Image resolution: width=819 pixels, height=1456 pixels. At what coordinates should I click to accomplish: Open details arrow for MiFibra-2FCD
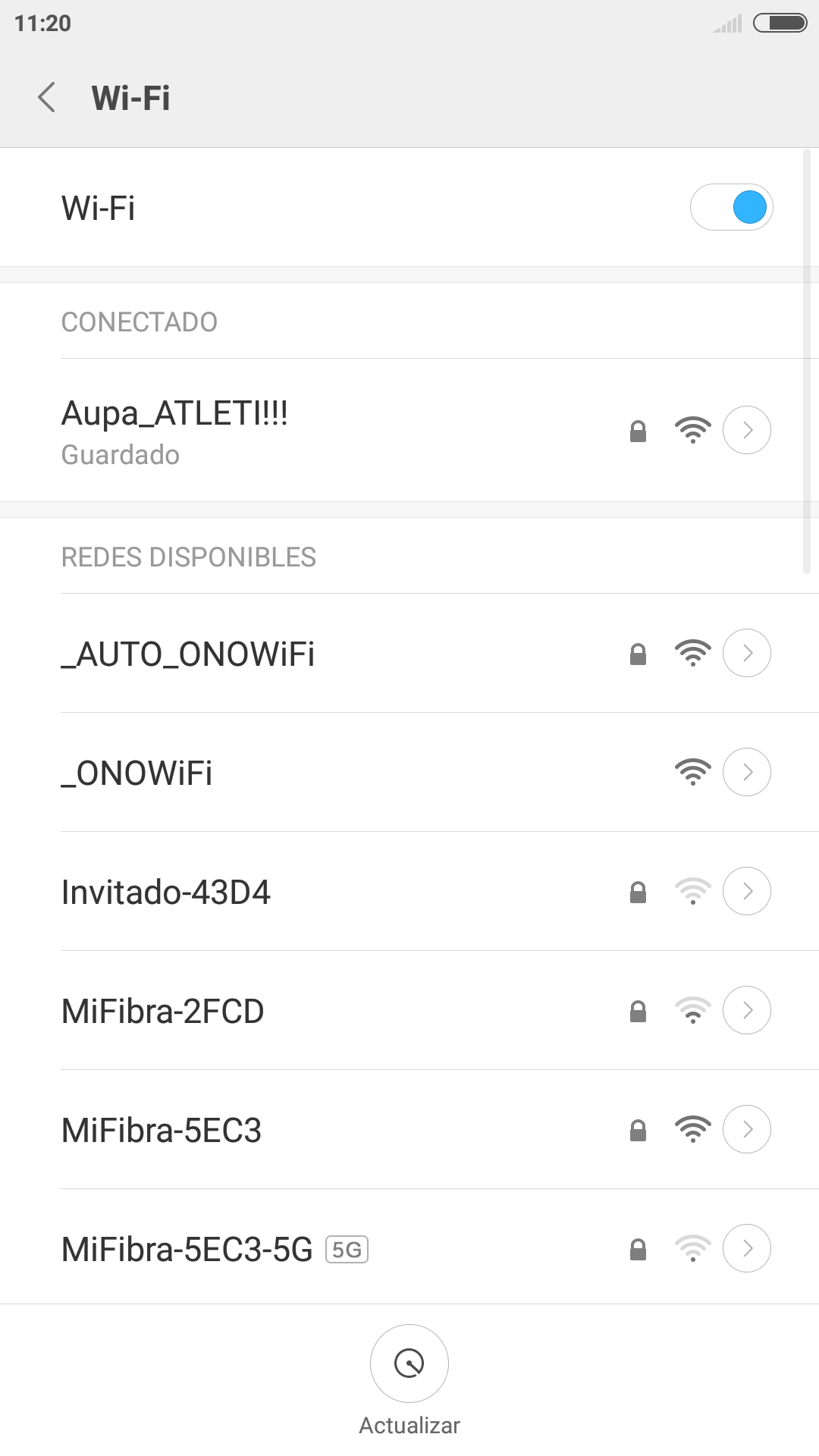tap(747, 1010)
